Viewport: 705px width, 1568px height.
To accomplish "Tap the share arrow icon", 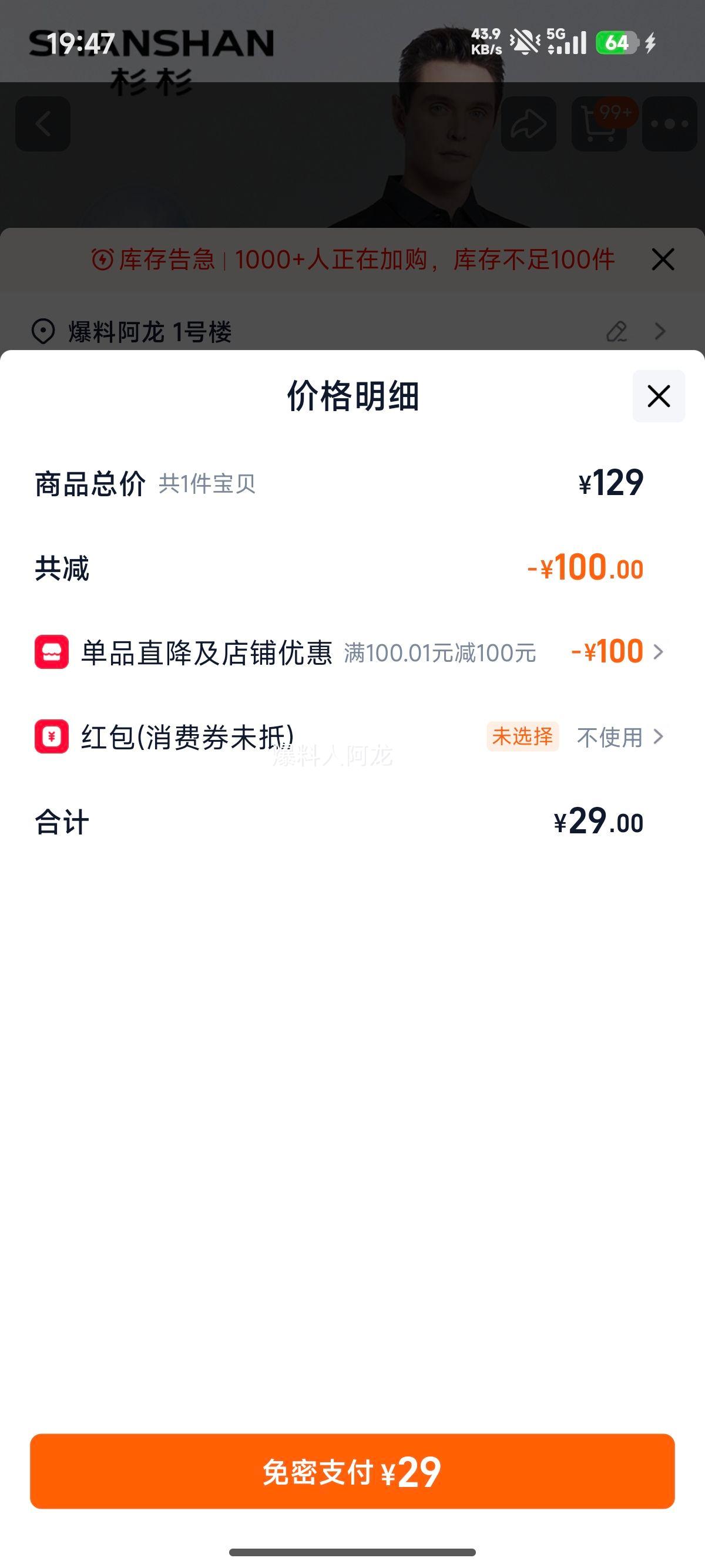I will pos(527,123).
